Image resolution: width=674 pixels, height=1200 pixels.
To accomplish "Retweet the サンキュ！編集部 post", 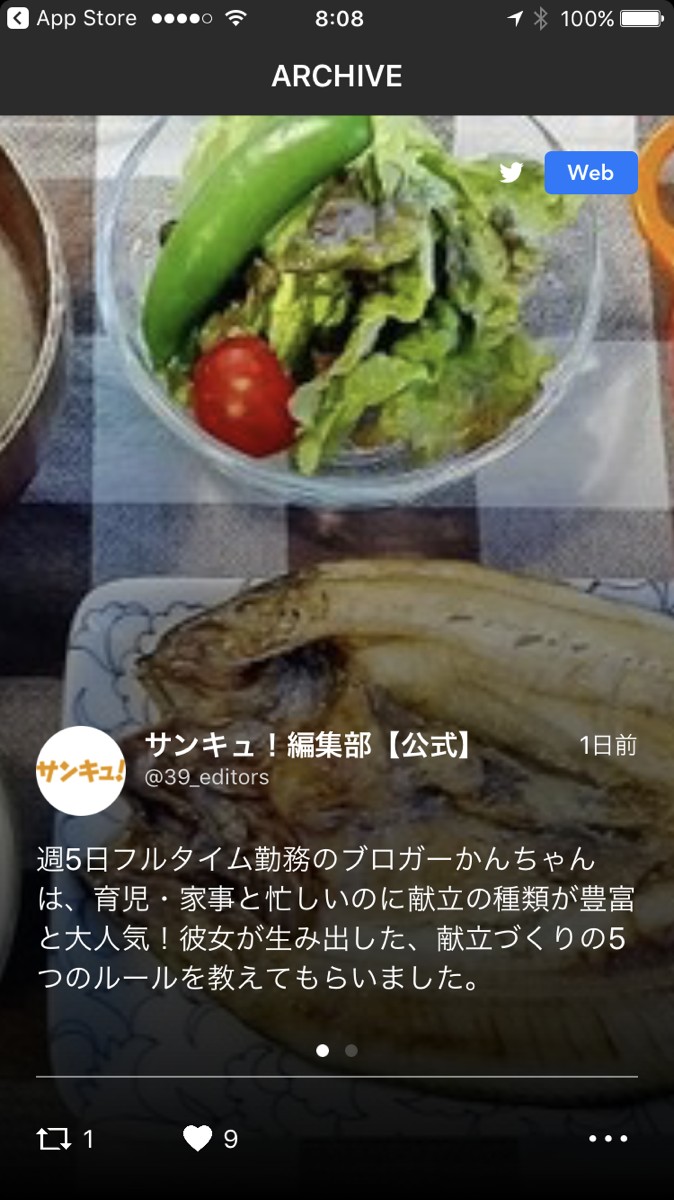I will 51,1139.
